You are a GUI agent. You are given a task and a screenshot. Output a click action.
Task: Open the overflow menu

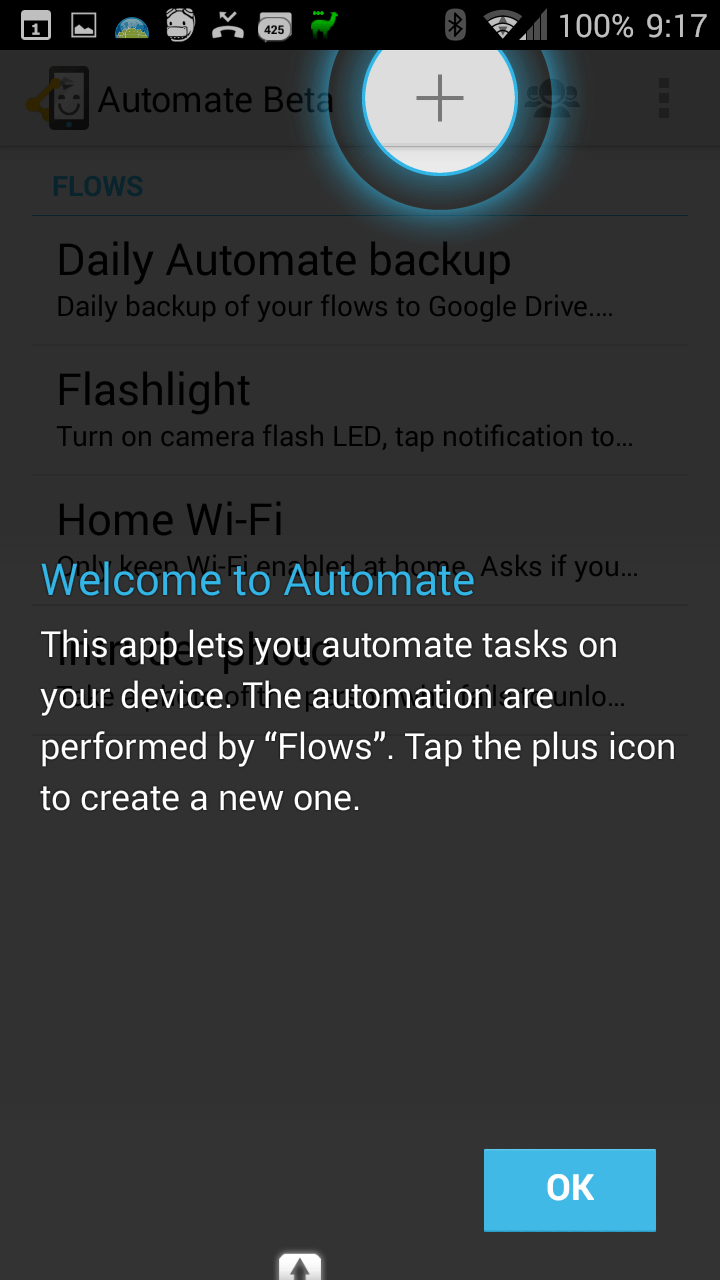tap(664, 99)
